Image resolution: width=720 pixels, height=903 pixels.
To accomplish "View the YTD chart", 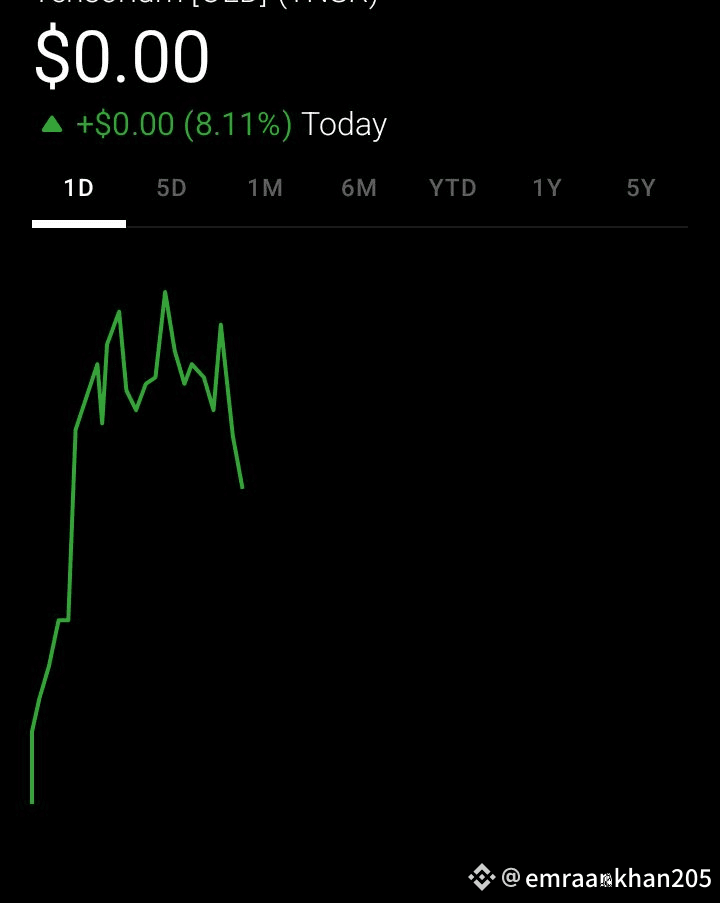I will (452, 188).
